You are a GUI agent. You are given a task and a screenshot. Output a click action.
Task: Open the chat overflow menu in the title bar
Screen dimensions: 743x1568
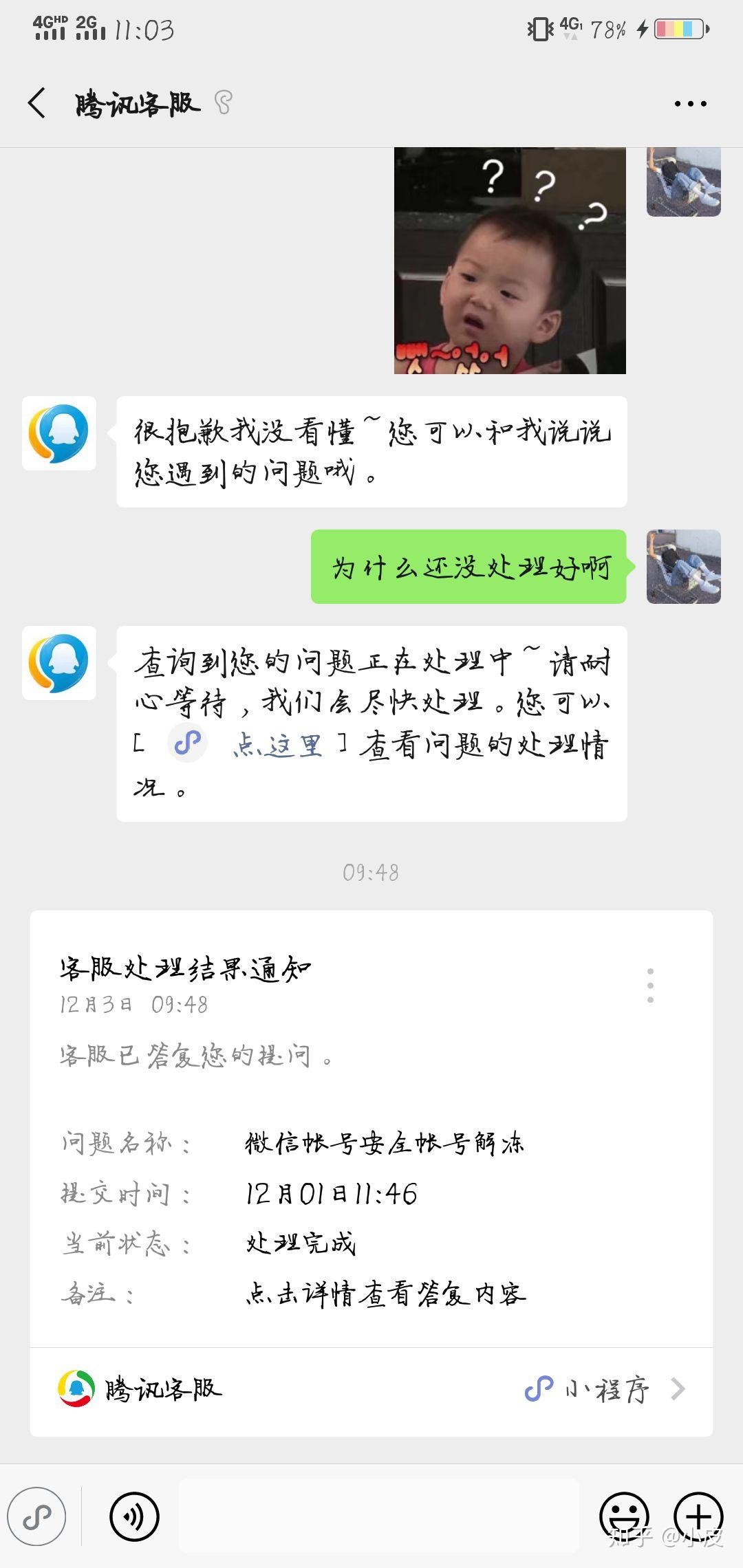690,104
